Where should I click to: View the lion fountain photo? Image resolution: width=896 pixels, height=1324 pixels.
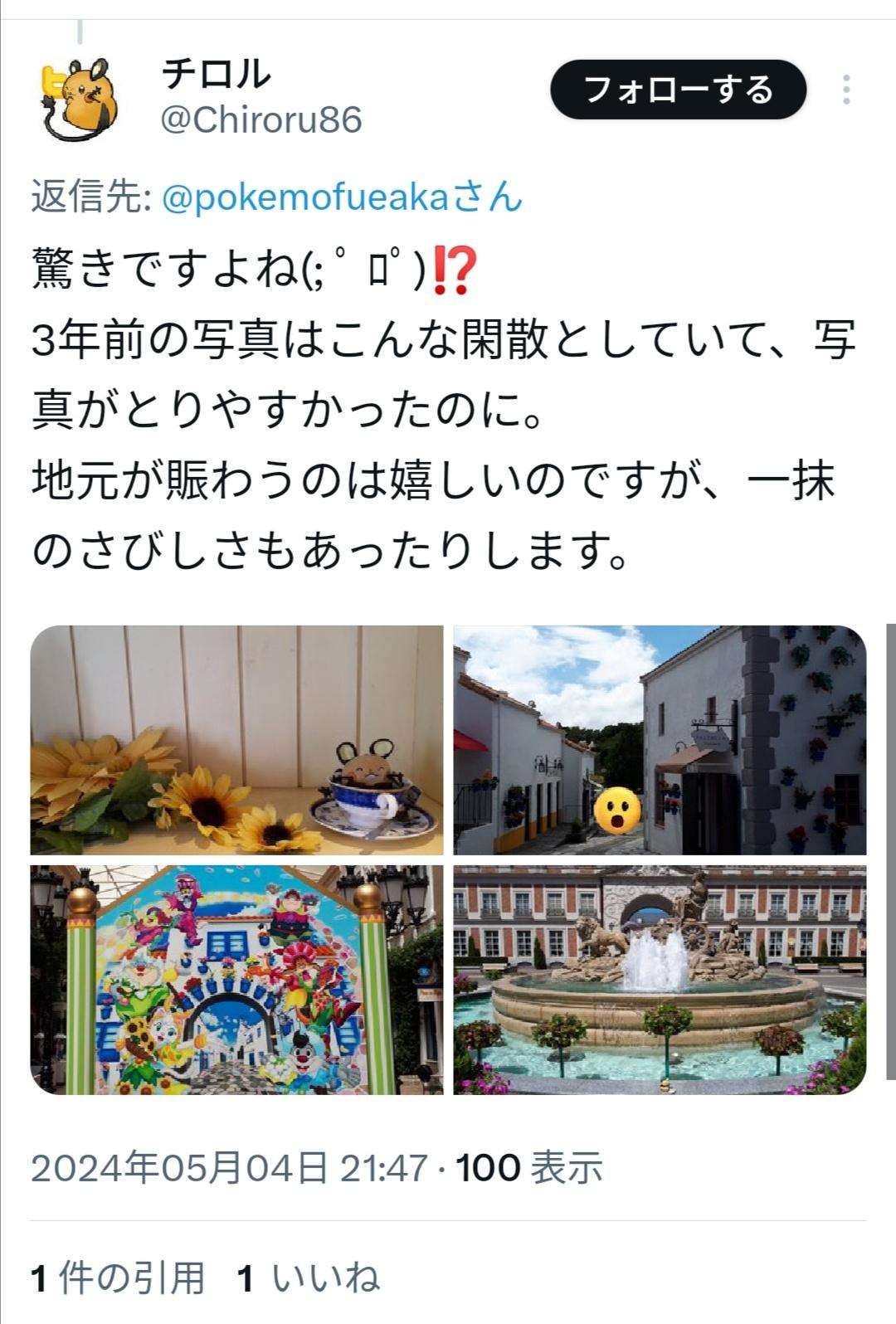[x=660, y=980]
